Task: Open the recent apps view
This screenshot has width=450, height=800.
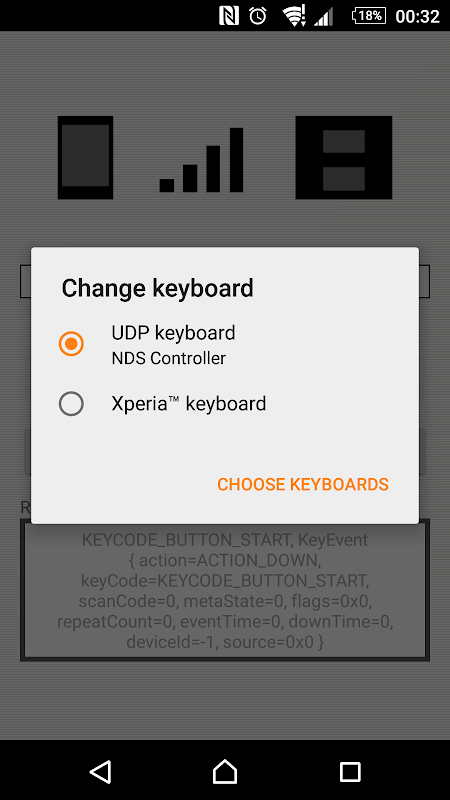Action: [x=350, y=771]
